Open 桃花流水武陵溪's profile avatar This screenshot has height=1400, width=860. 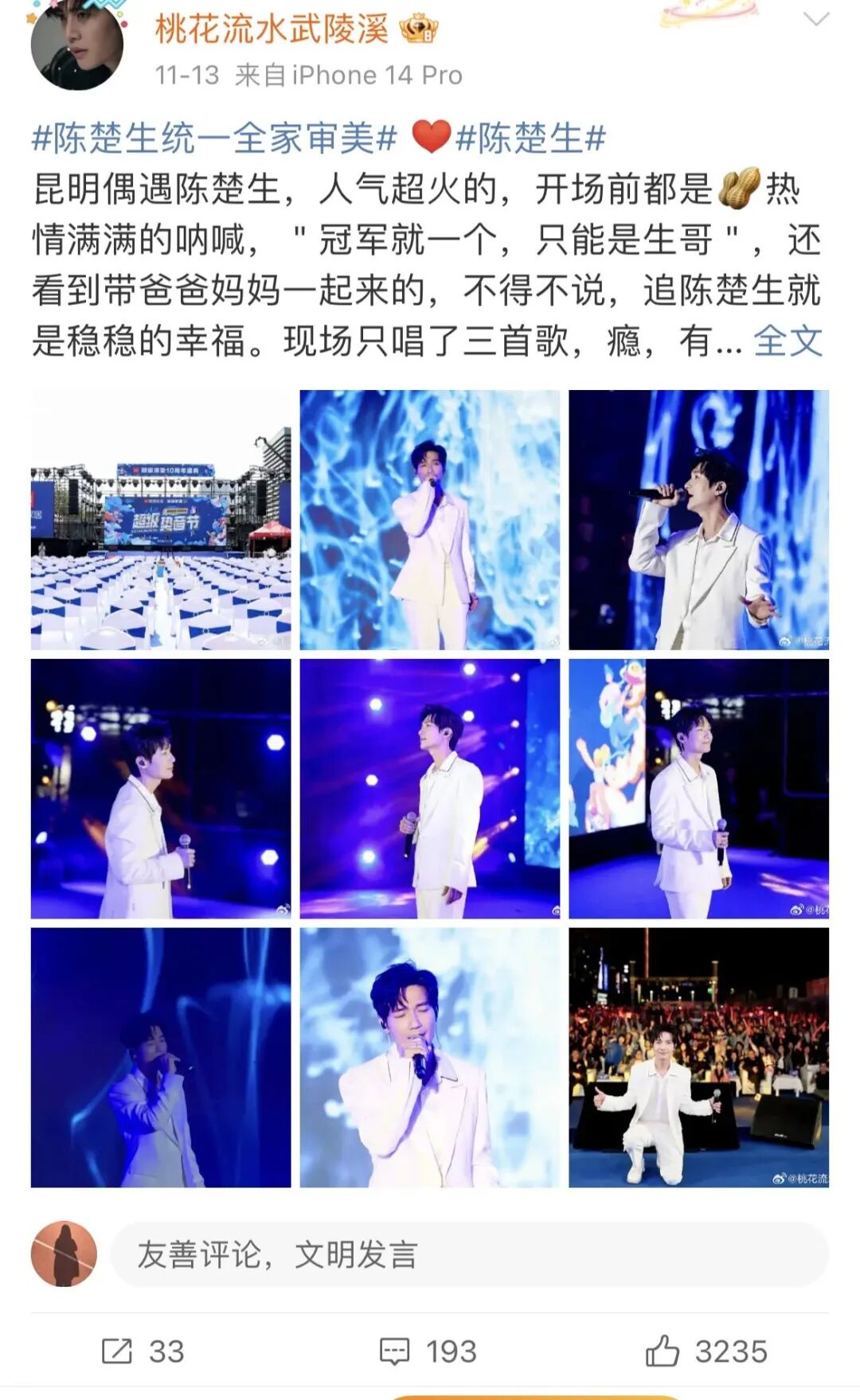pyautogui.click(x=77, y=45)
